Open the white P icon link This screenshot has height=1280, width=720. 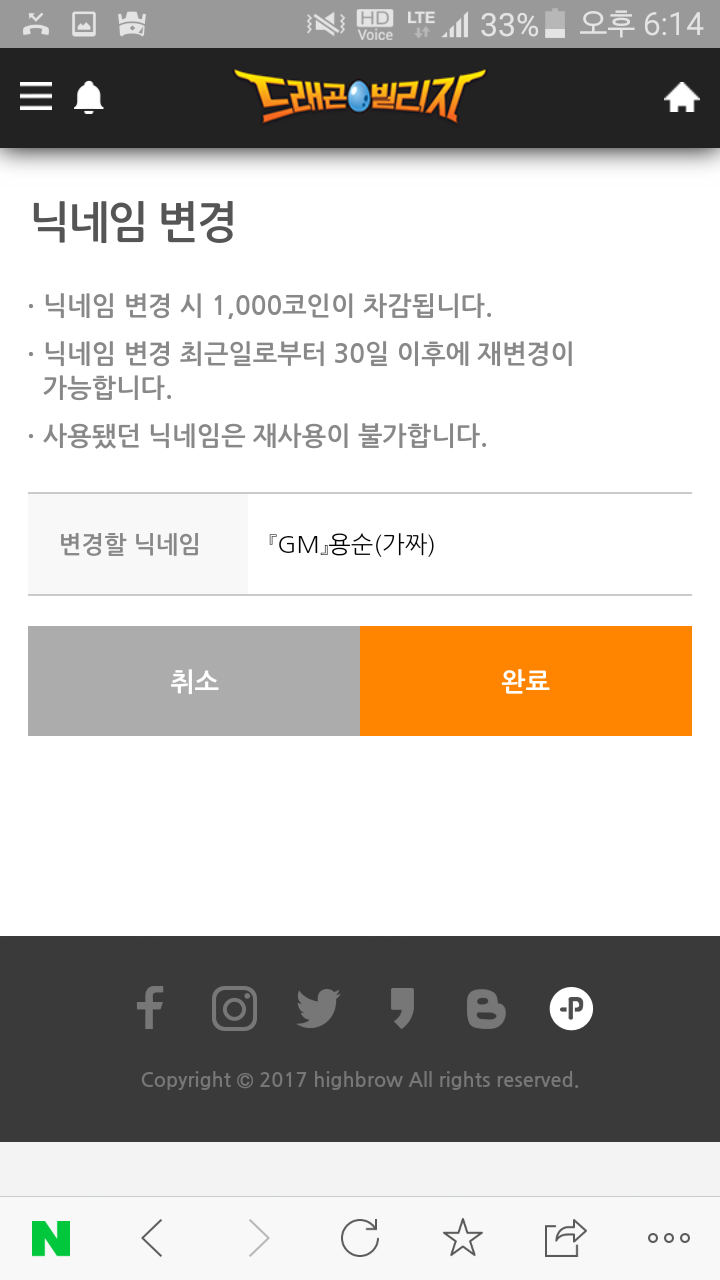pyautogui.click(x=571, y=1008)
